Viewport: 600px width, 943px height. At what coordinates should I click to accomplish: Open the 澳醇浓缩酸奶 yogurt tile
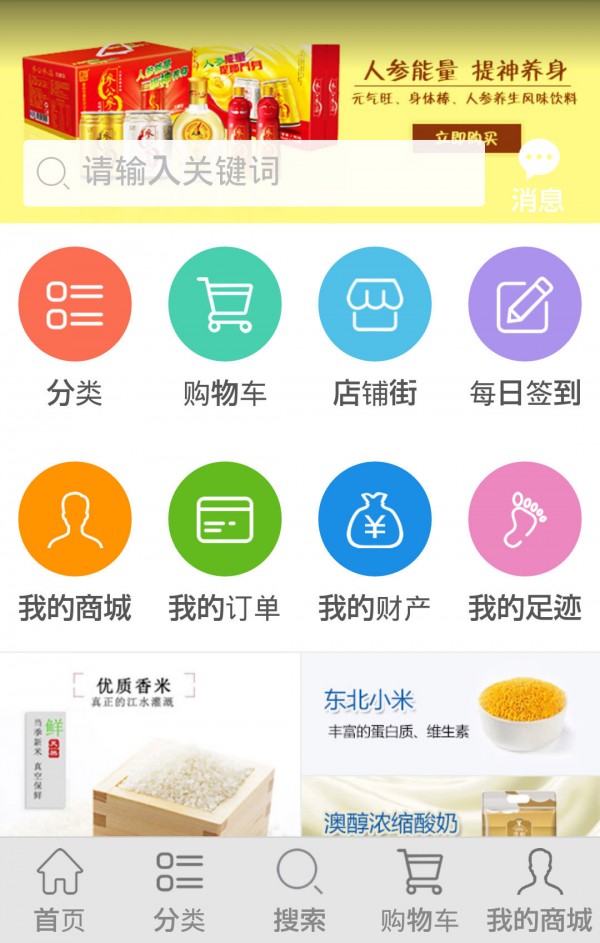[x=450, y=808]
